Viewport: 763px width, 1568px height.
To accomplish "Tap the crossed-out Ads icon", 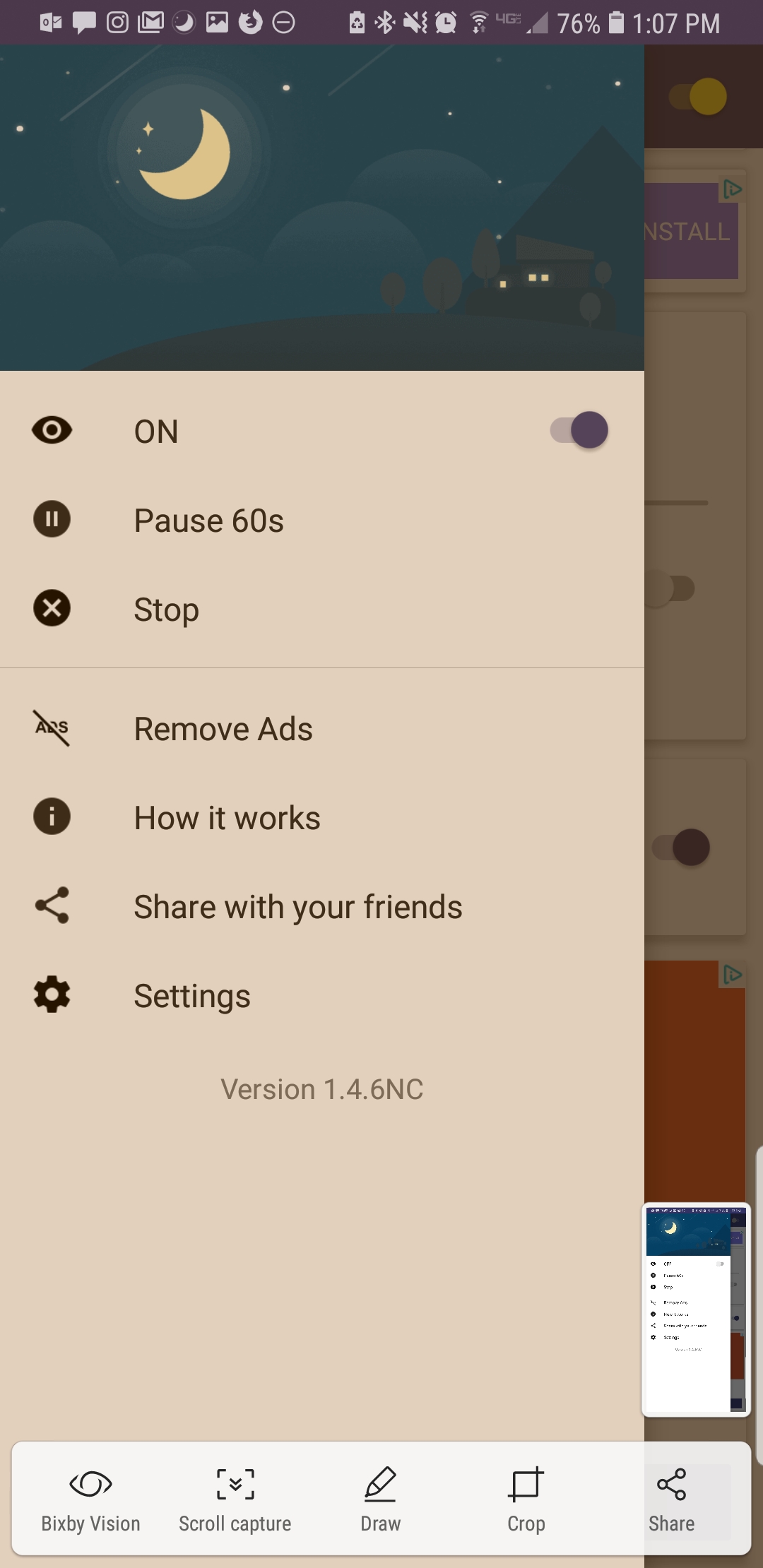I will click(x=51, y=728).
